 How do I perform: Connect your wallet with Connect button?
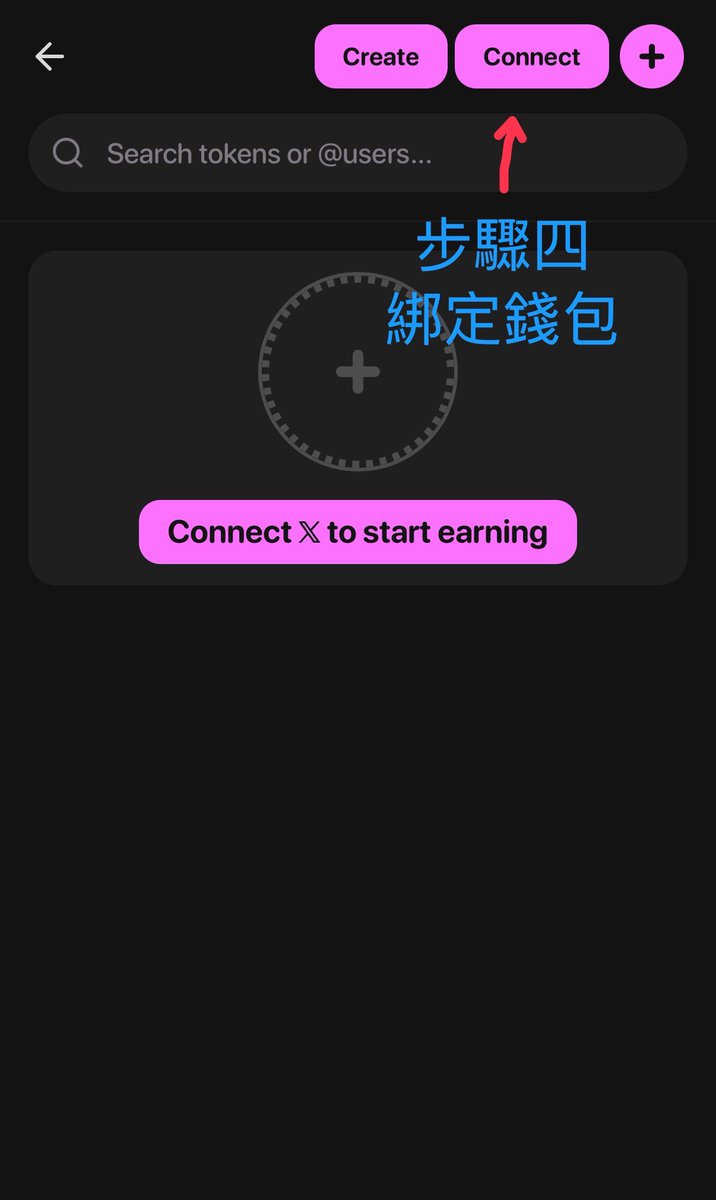[x=532, y=57]
